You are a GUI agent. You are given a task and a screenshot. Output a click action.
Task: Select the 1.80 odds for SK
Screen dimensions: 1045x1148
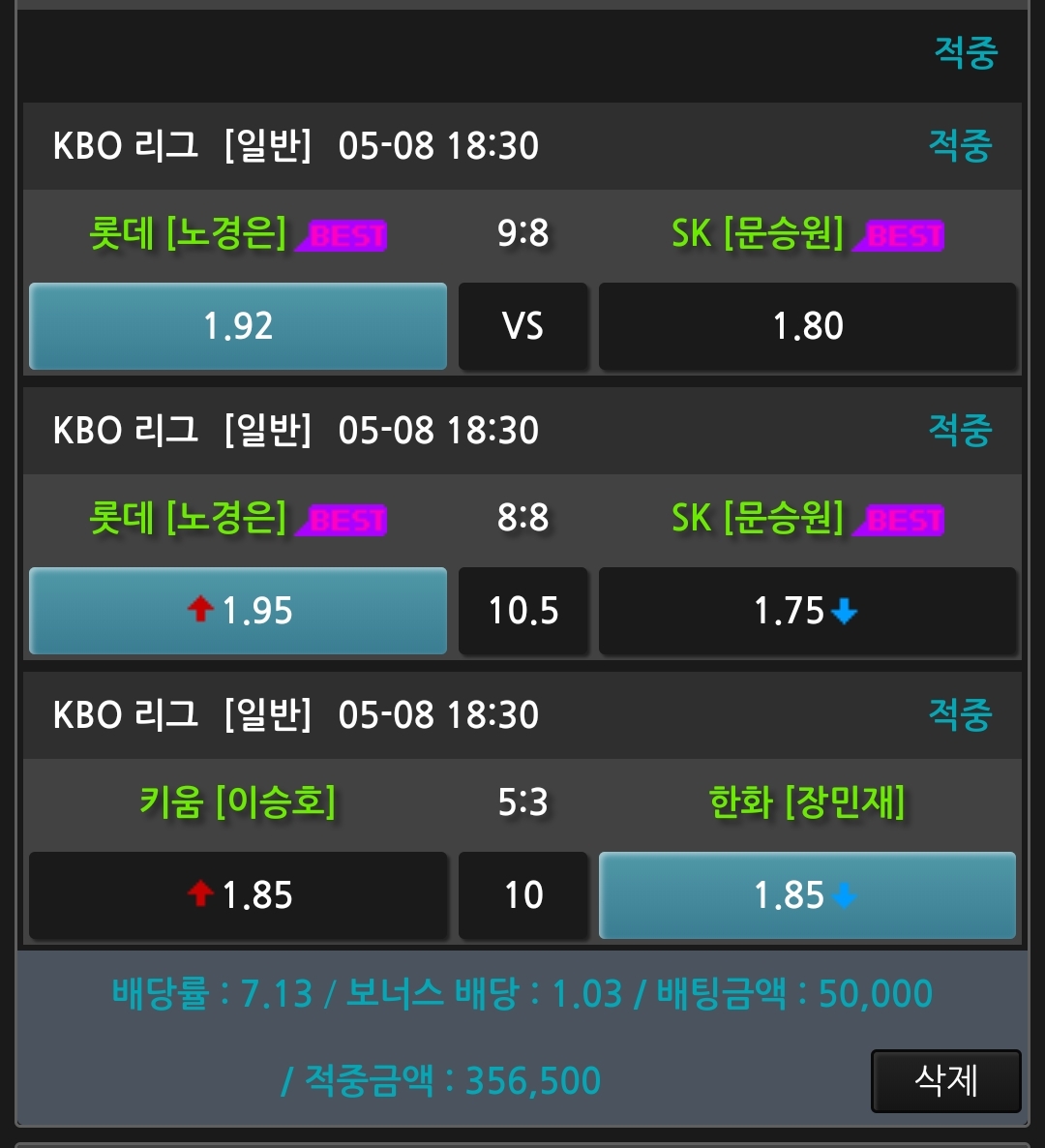[x=807, y=326]
